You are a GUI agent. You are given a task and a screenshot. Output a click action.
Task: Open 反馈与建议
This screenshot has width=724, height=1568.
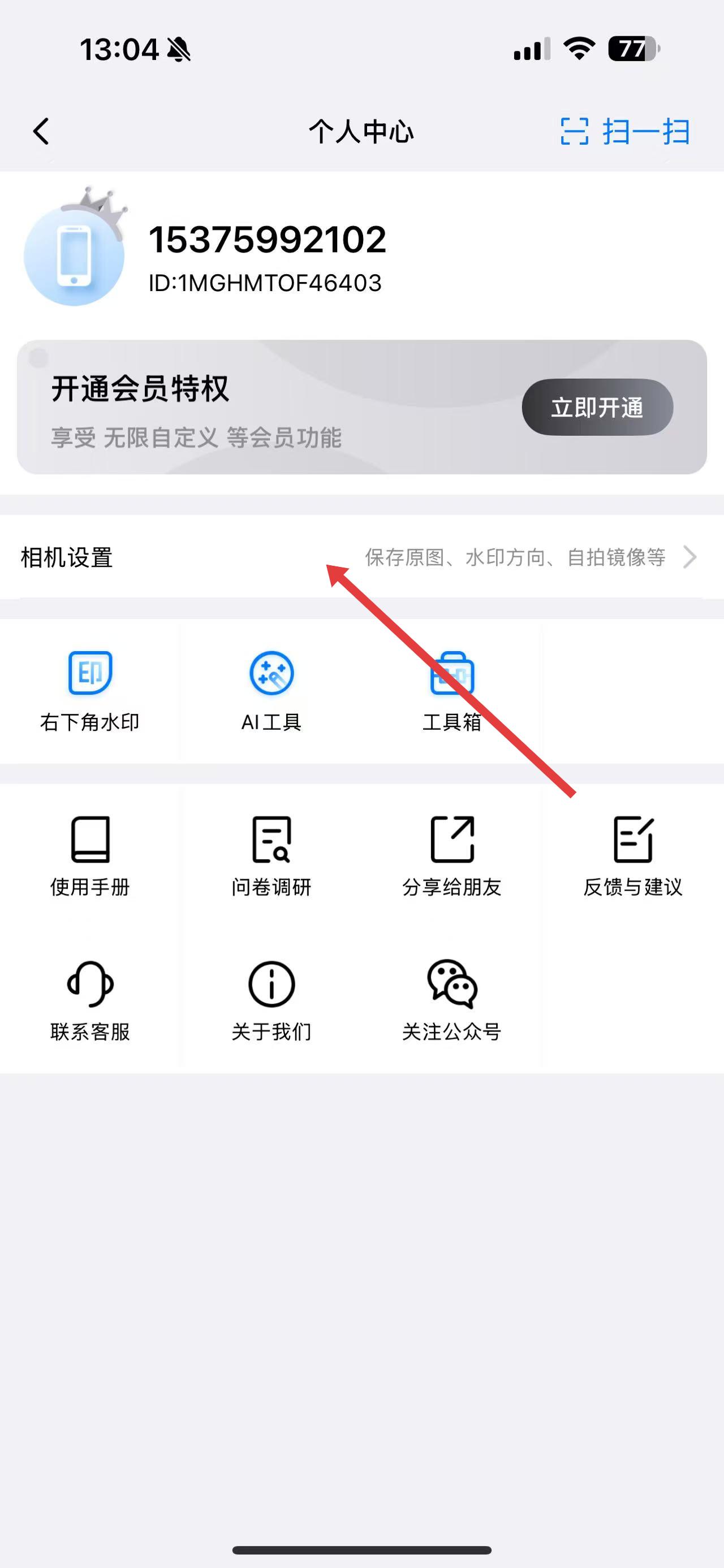[633, 855]
